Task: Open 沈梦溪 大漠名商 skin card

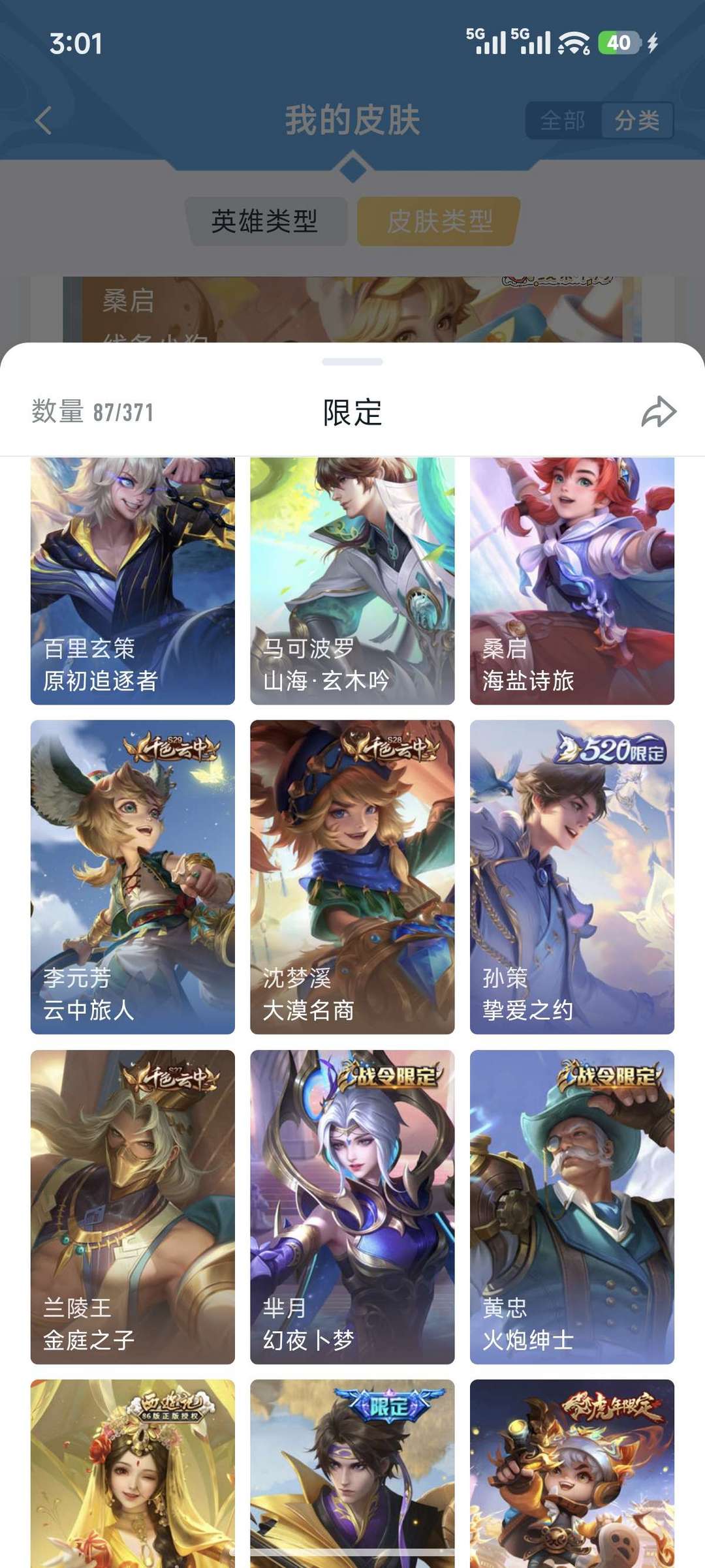Action: tap(352, 877)
